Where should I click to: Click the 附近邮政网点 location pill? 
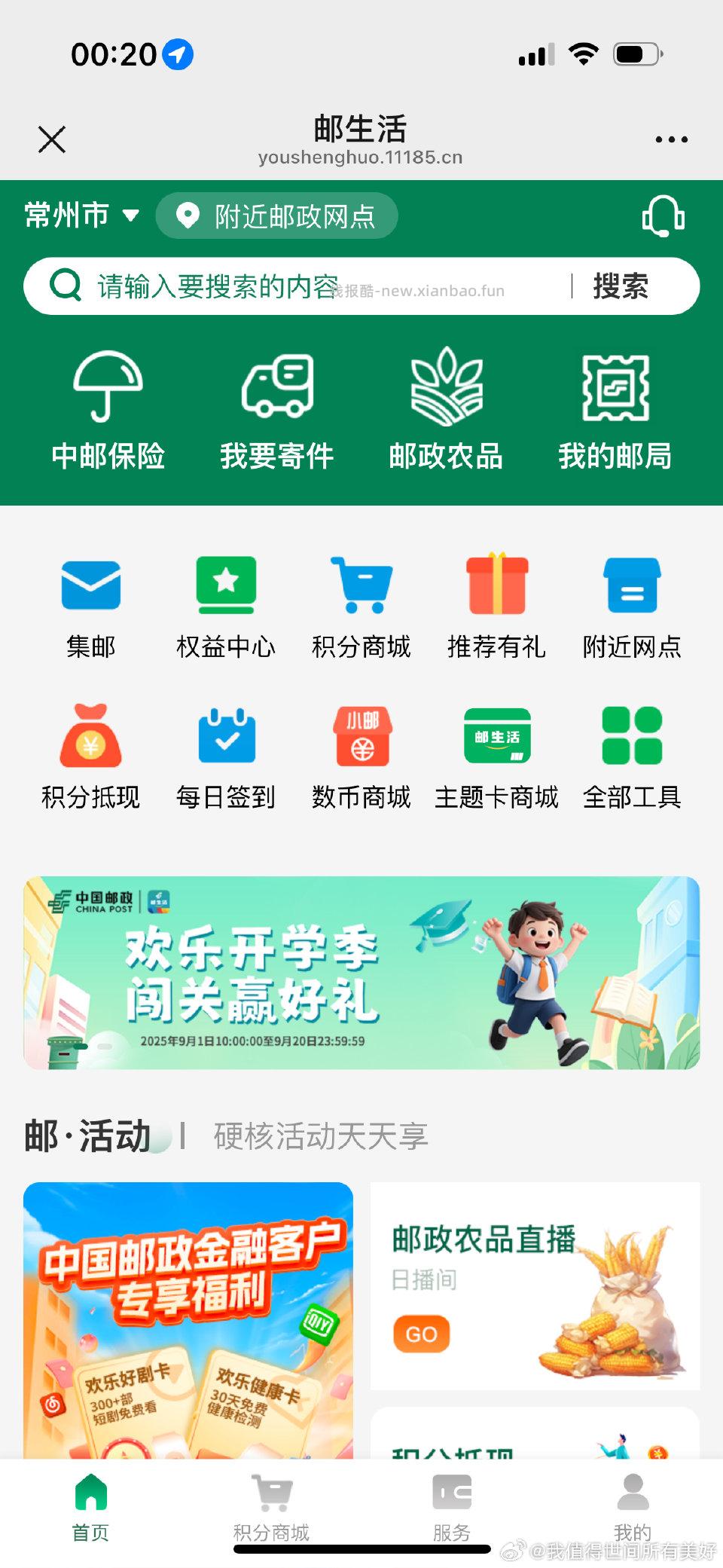pos(277,215)
